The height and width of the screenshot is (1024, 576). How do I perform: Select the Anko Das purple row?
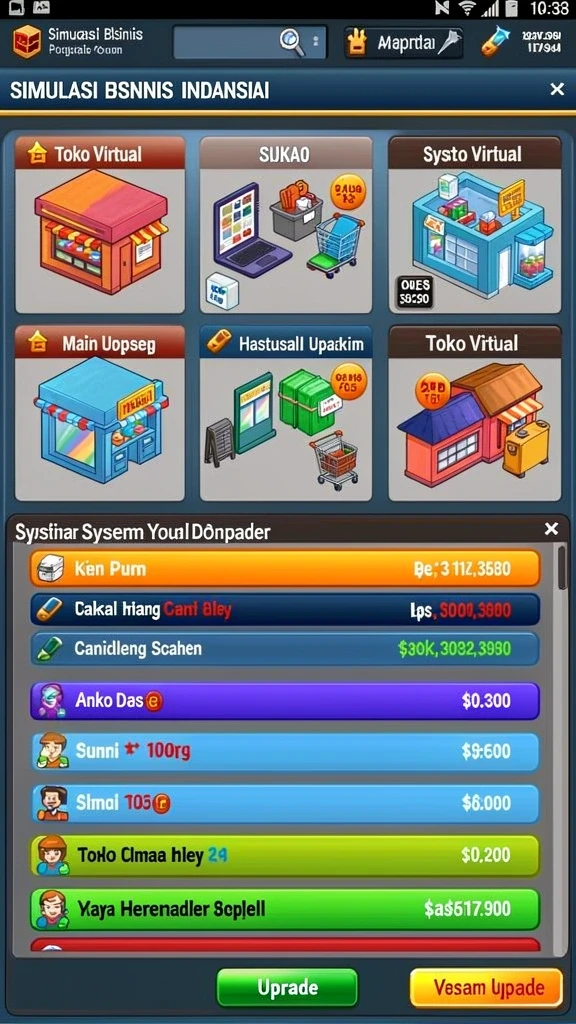pyautogui.click(x=285, y=701)
